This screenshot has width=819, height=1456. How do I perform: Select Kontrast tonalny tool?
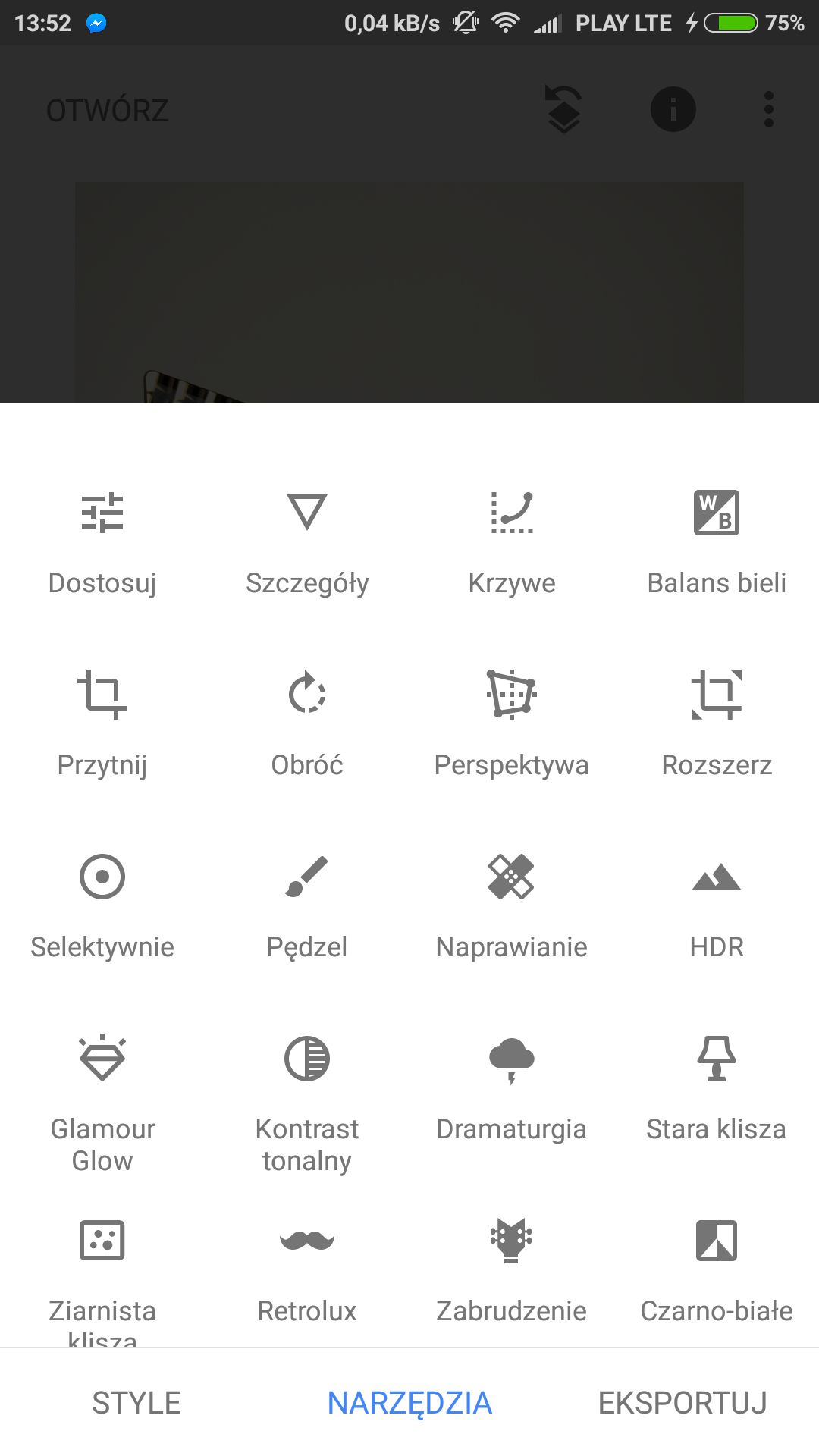[x=307, y=1104]
